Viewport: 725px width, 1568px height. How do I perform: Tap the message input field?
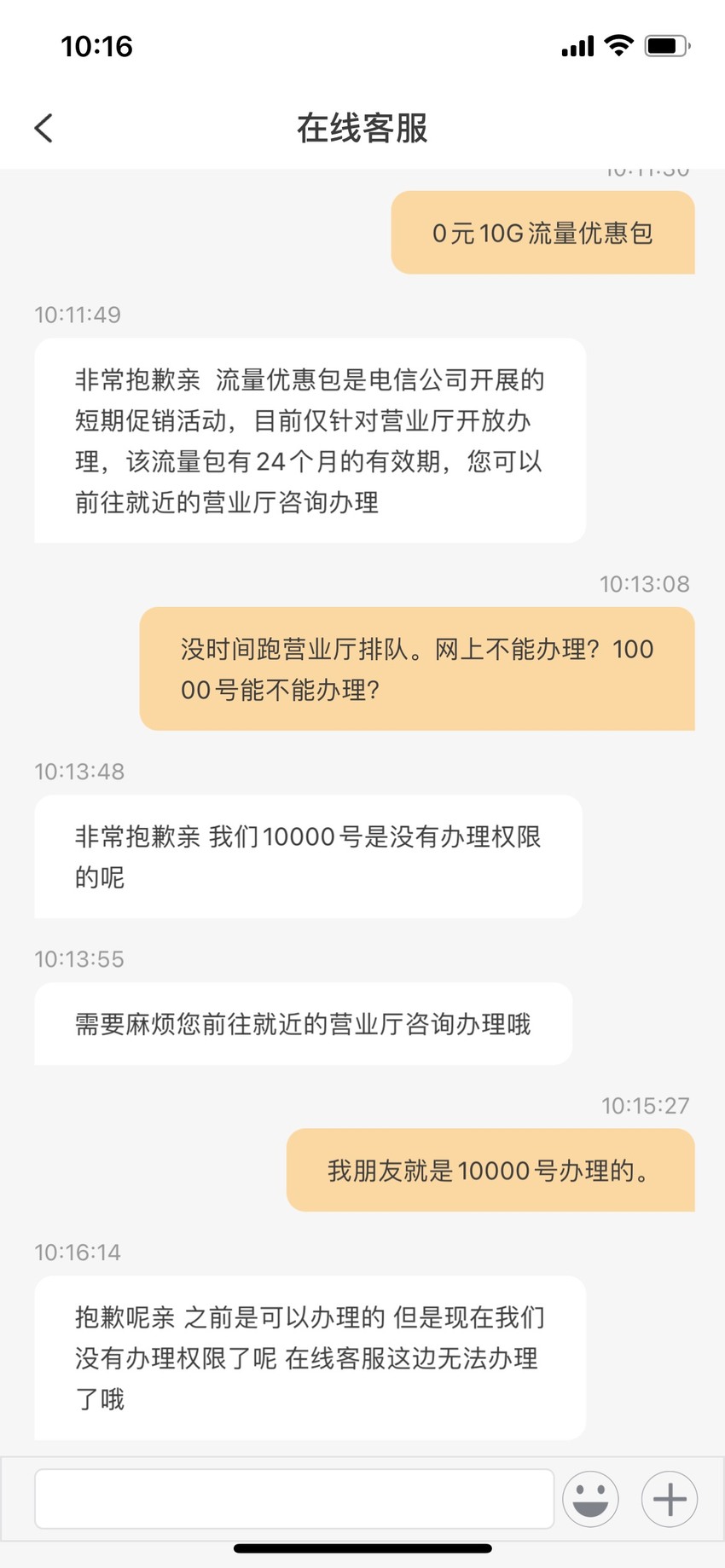click(294, 1498)
